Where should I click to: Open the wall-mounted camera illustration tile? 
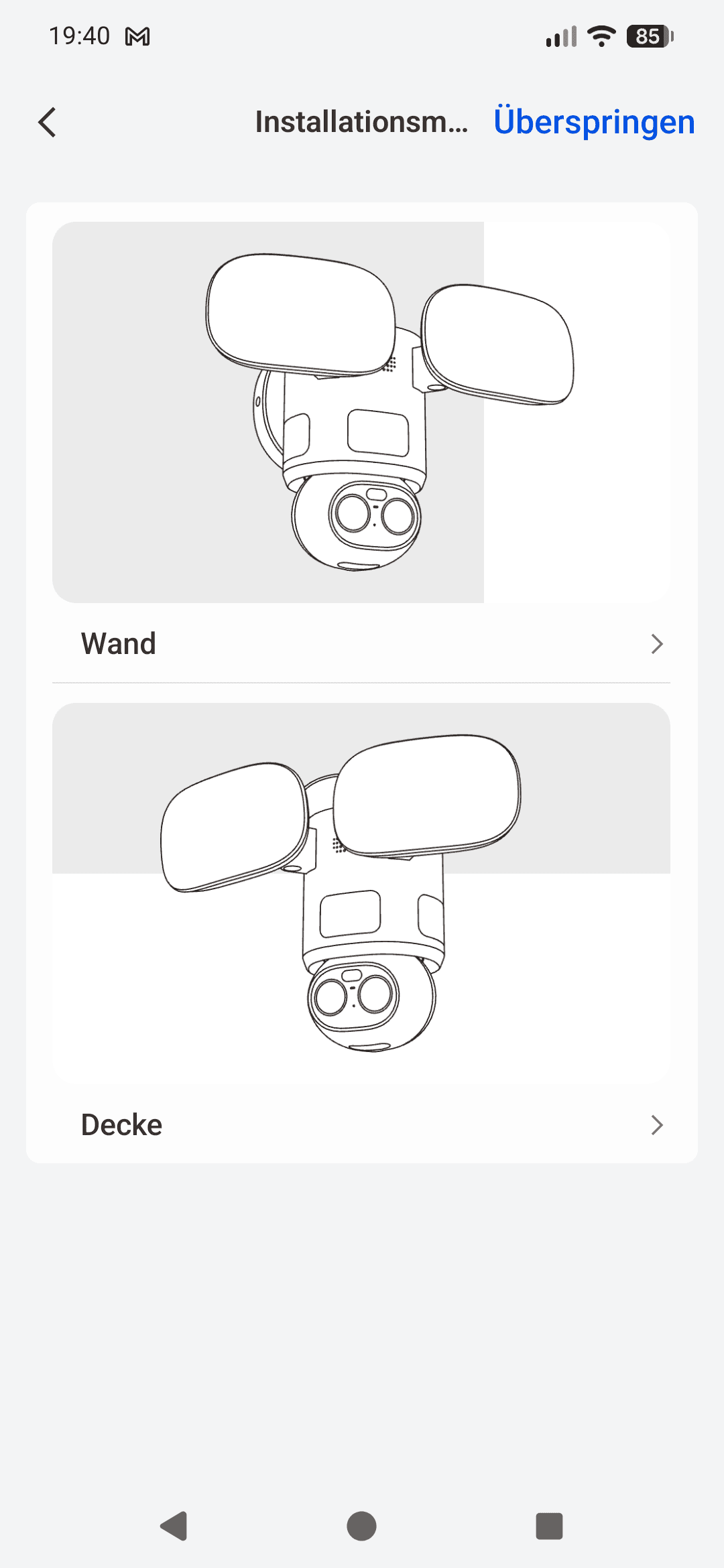(x=362, y=412)
